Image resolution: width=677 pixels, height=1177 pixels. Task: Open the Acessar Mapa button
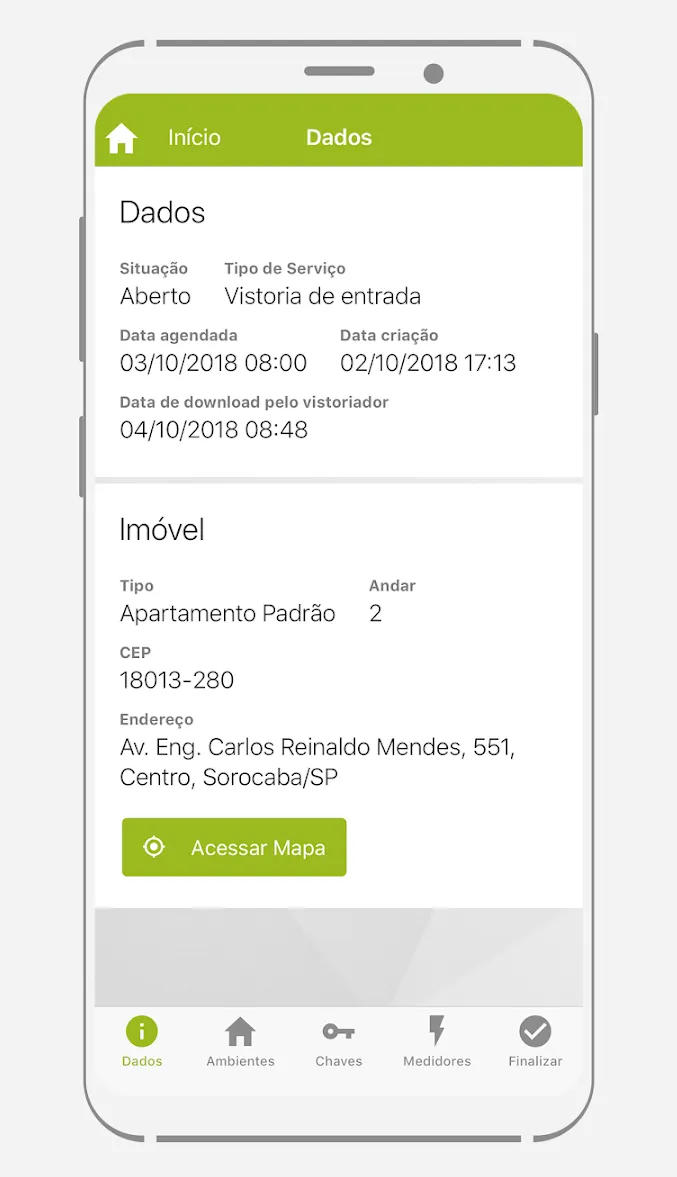[234, 847]
